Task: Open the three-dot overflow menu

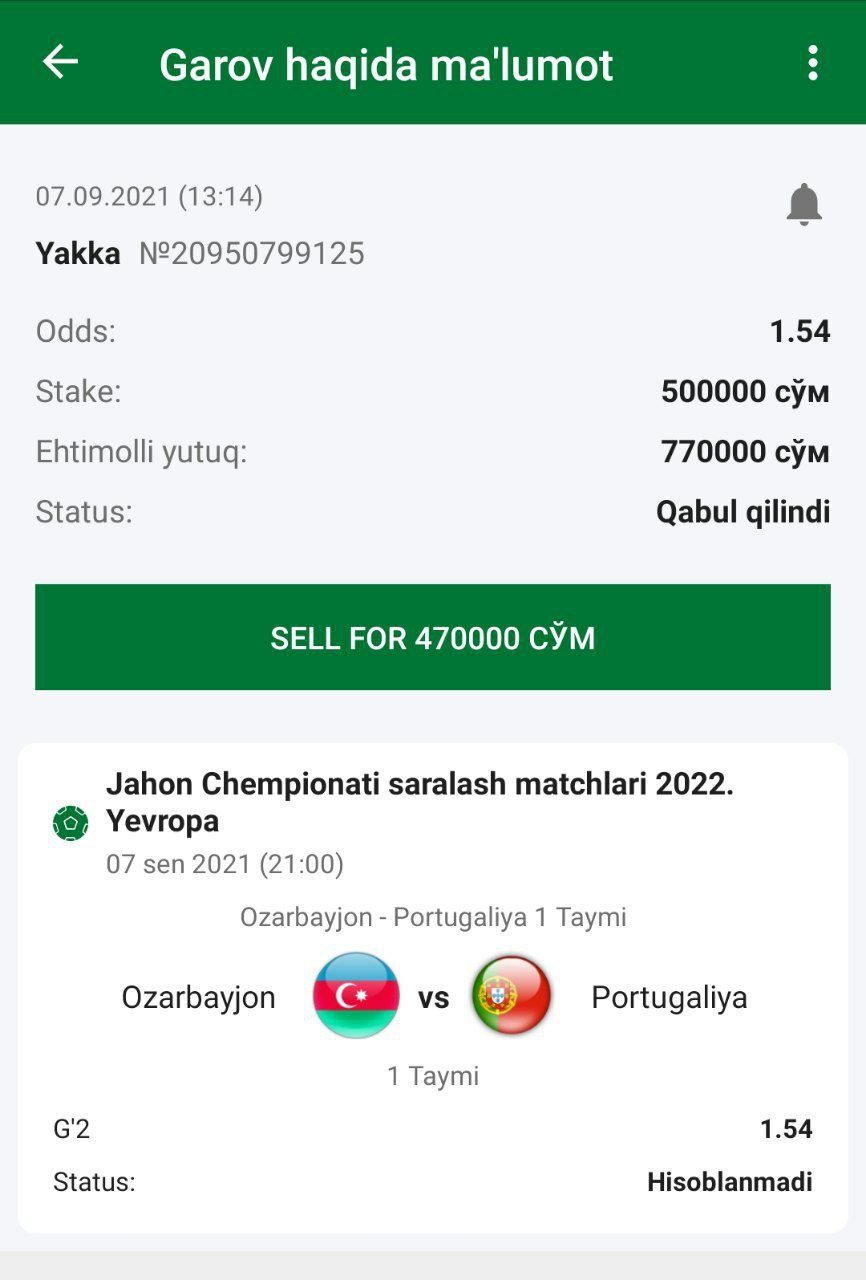Action: (812, 63)
